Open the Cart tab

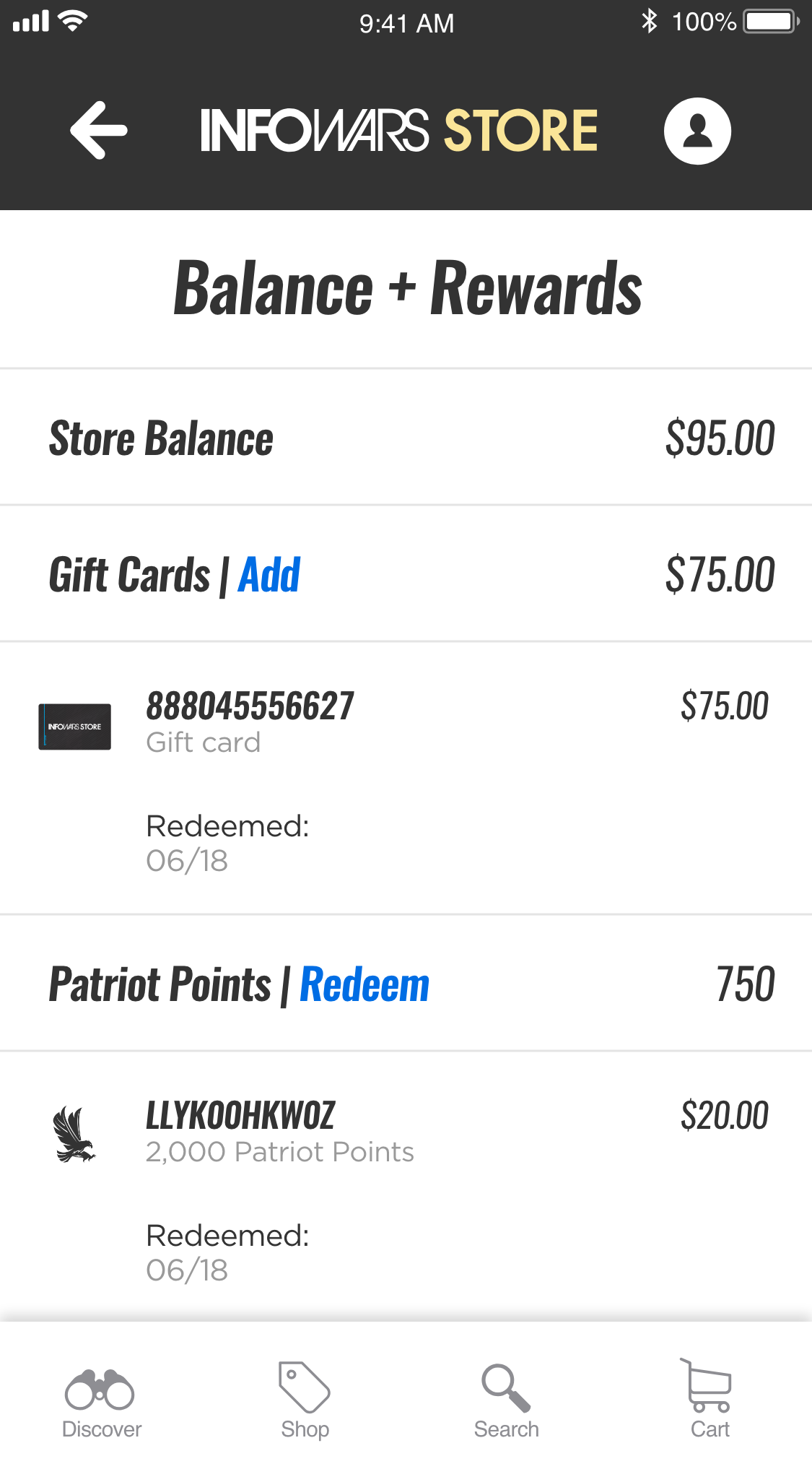click(x=710, y=1400)
